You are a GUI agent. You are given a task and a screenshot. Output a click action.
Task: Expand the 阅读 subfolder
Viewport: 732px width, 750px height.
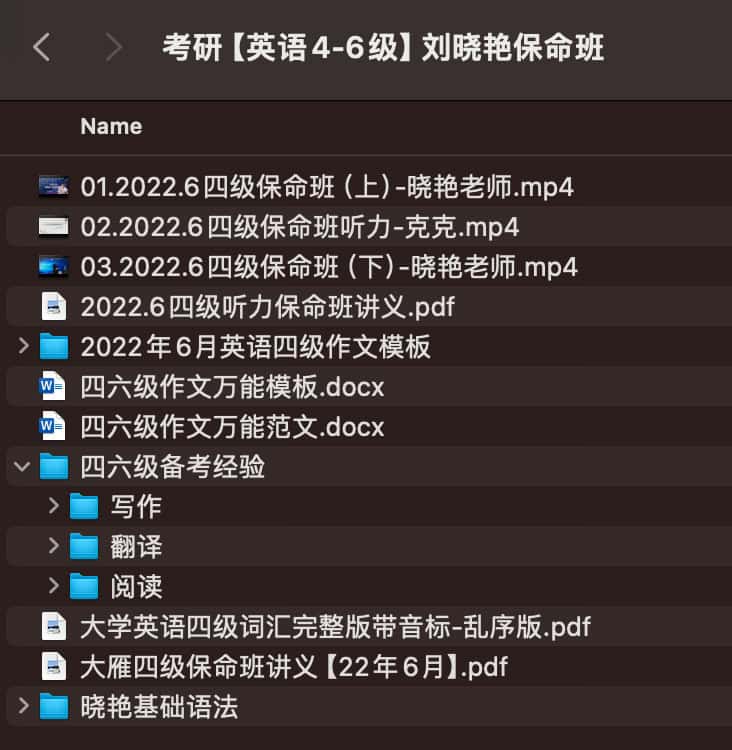pos(54,587)
